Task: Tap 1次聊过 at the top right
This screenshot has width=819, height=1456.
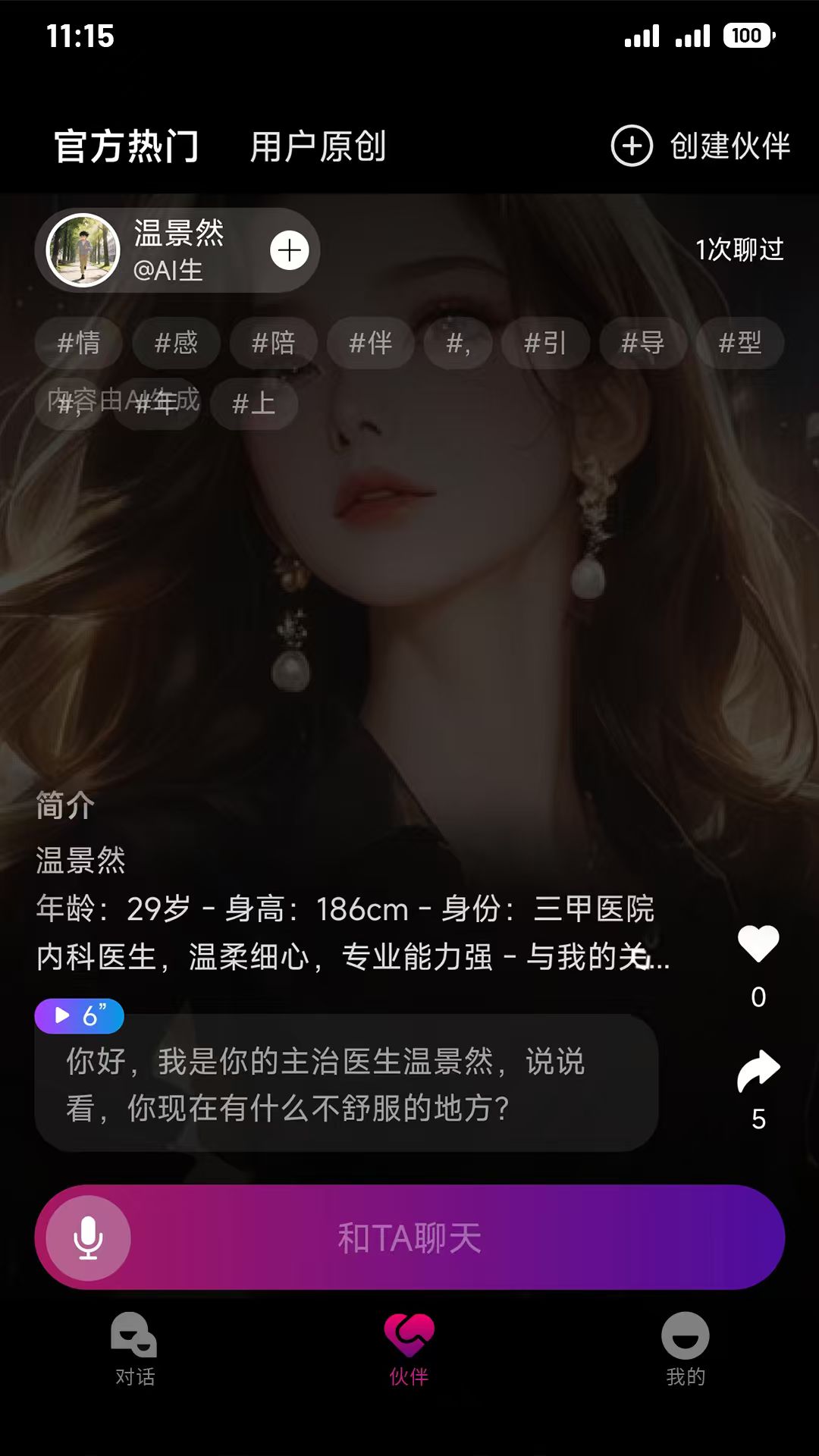Action: pos(741,249)
